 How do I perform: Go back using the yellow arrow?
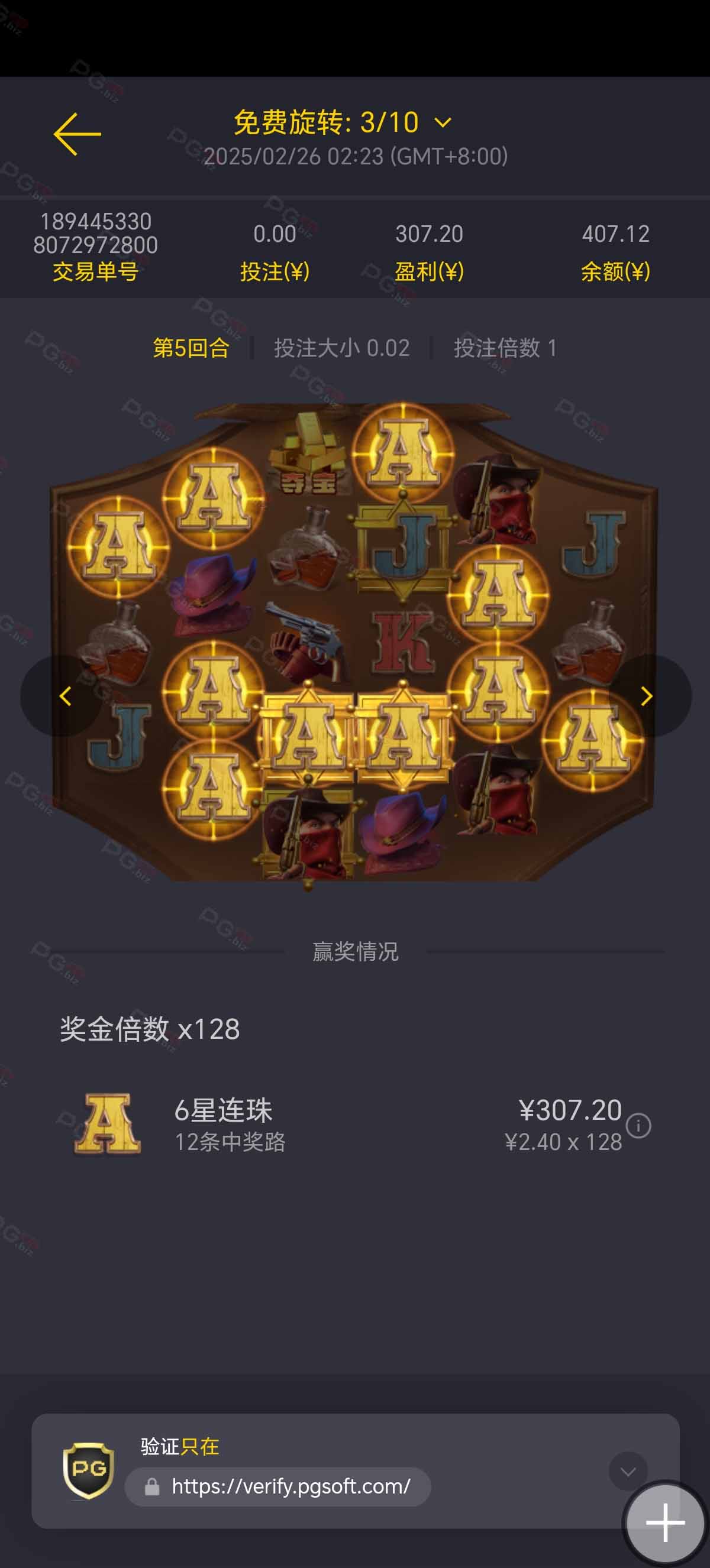78,134
